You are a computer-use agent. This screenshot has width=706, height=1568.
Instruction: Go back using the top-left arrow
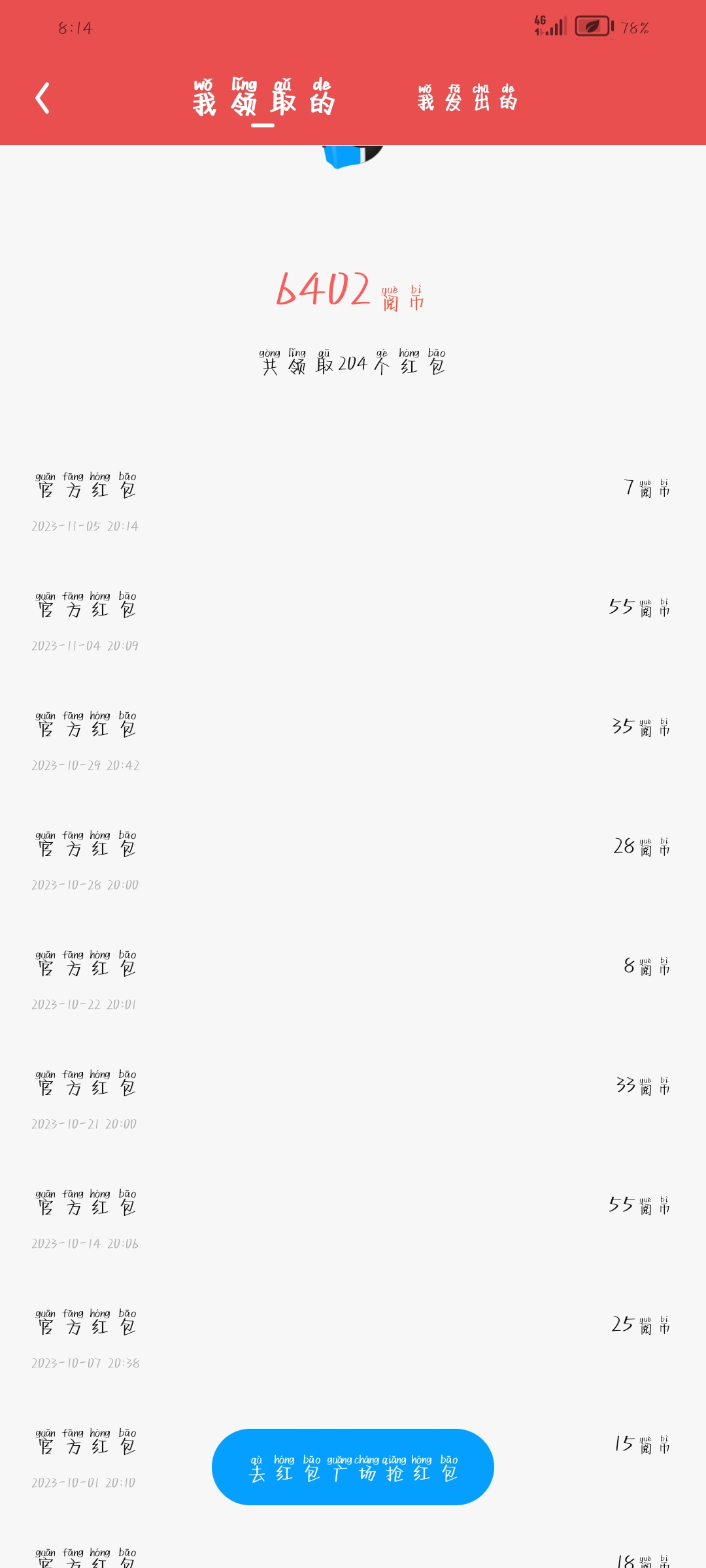tap(43, 98)
